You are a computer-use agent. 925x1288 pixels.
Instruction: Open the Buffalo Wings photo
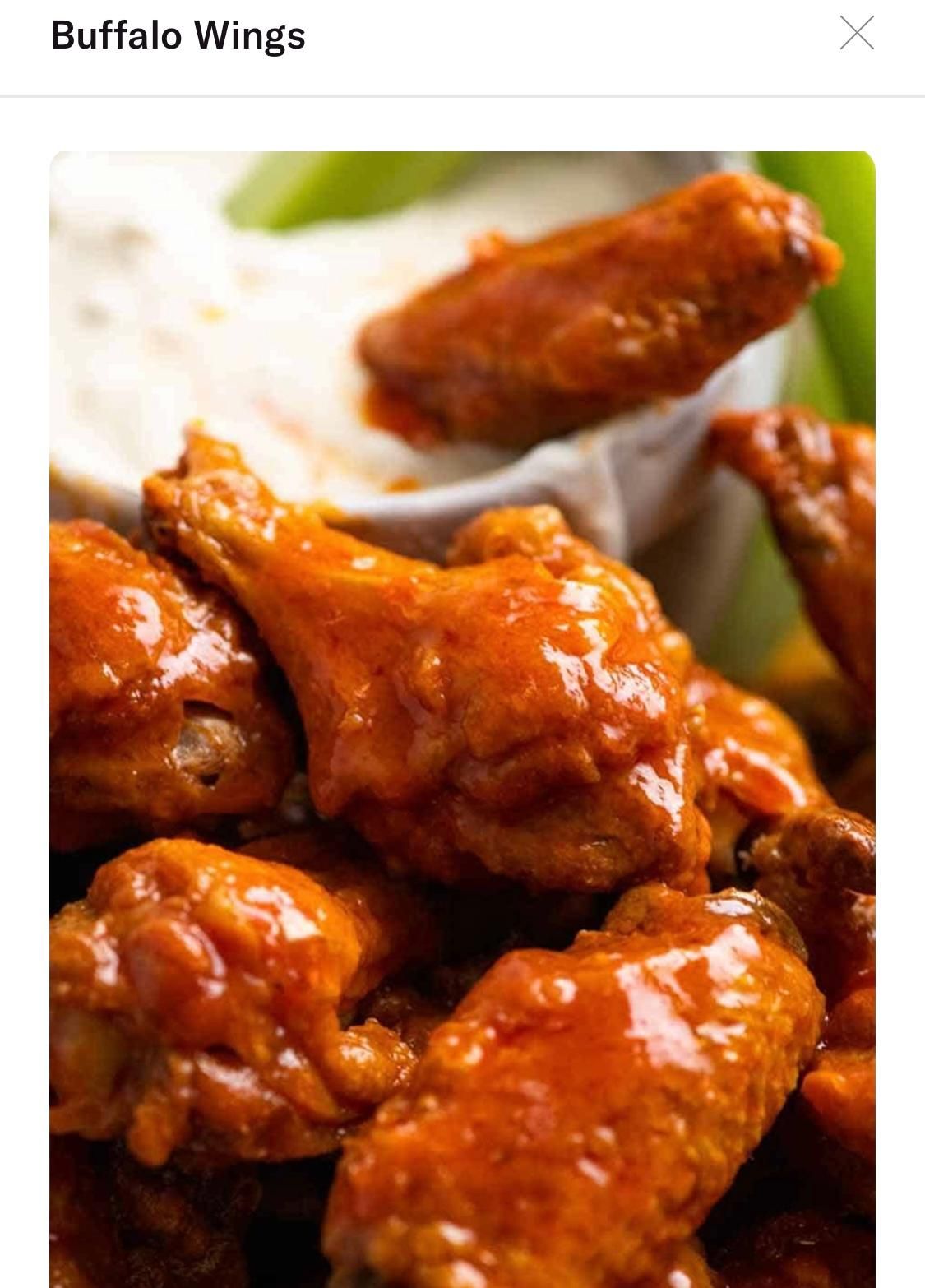[x=462, y=716]
